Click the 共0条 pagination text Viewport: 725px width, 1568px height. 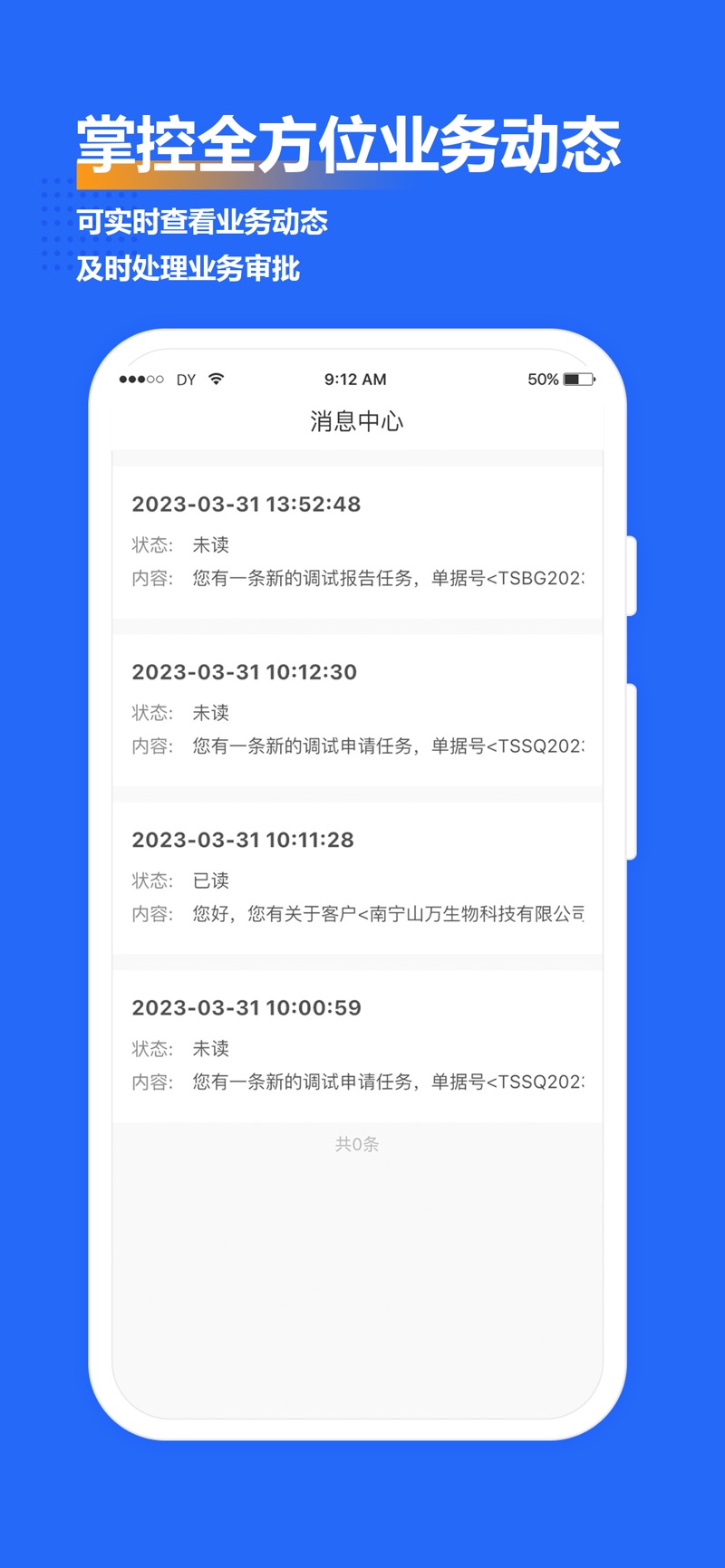click(356, 1144)
